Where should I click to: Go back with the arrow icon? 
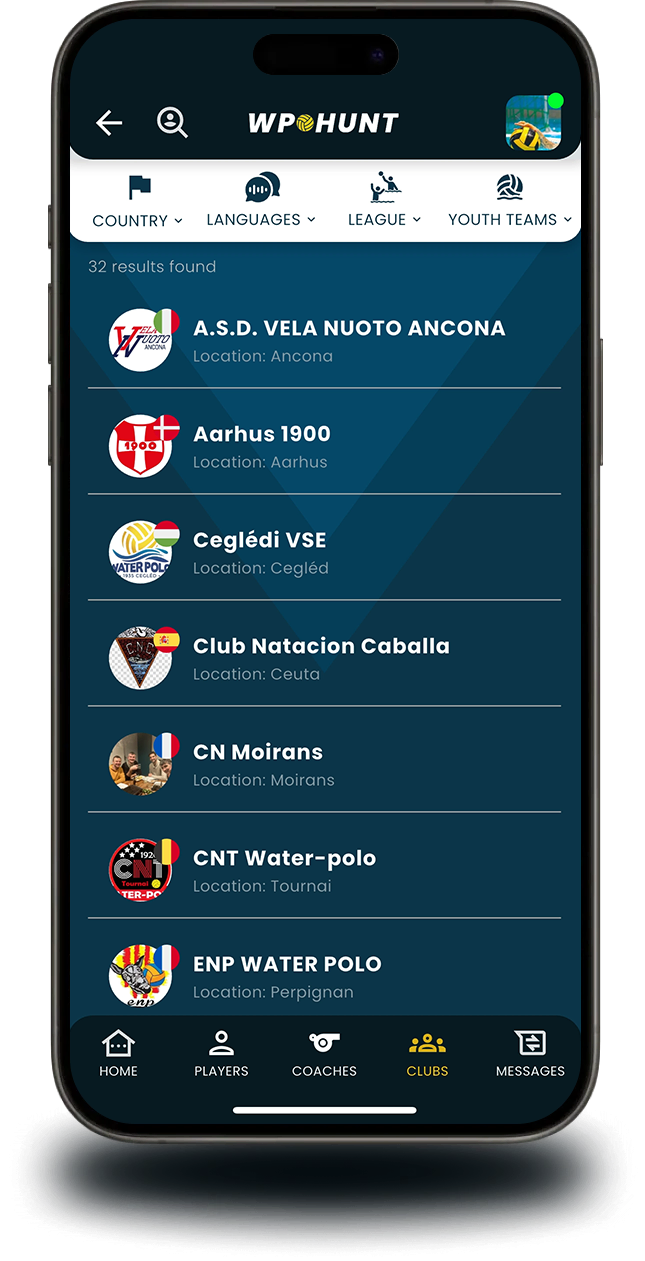[109, 123]
